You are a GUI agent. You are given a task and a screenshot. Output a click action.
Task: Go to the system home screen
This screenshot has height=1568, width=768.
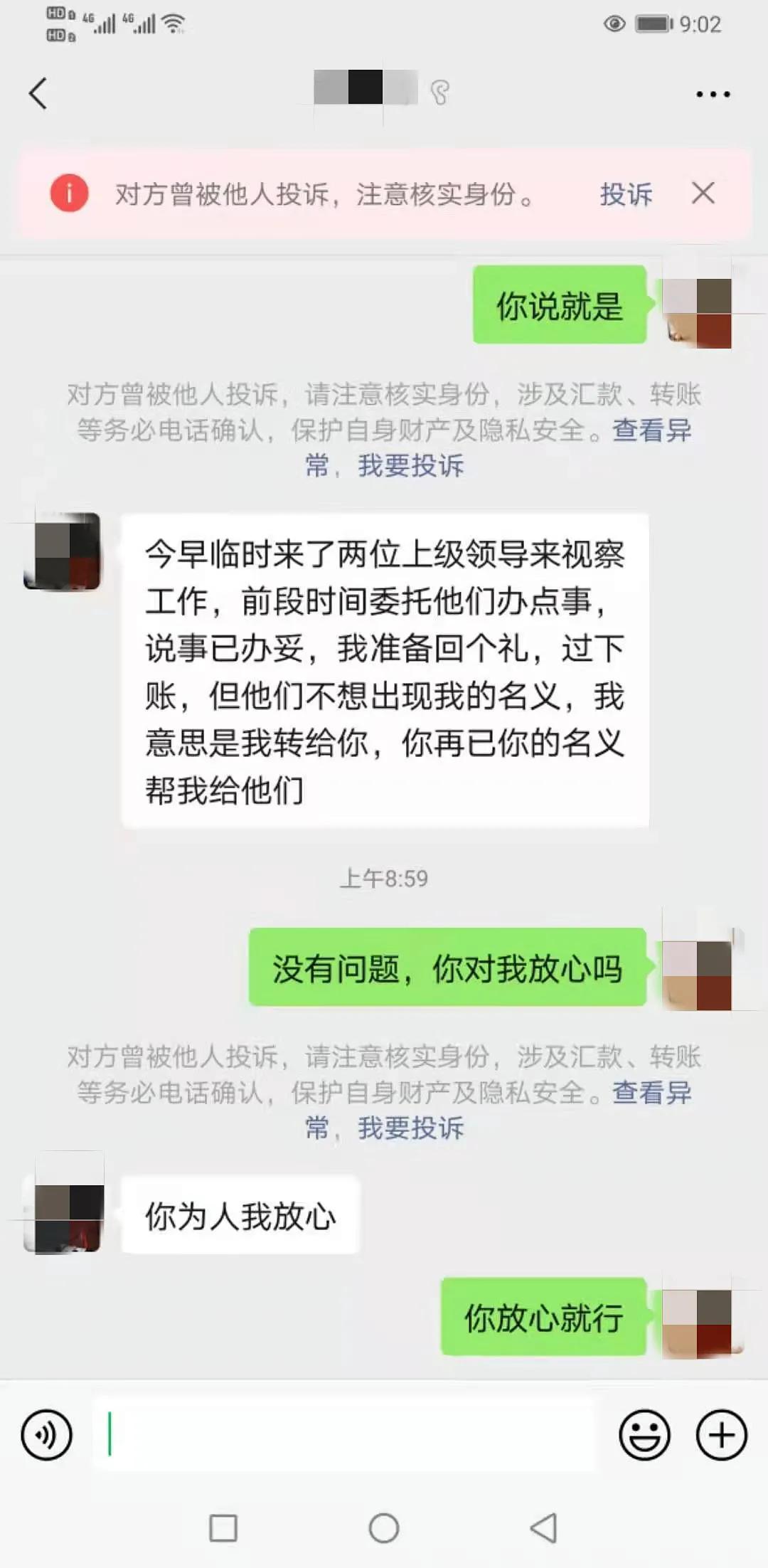tap(384, 1527)
